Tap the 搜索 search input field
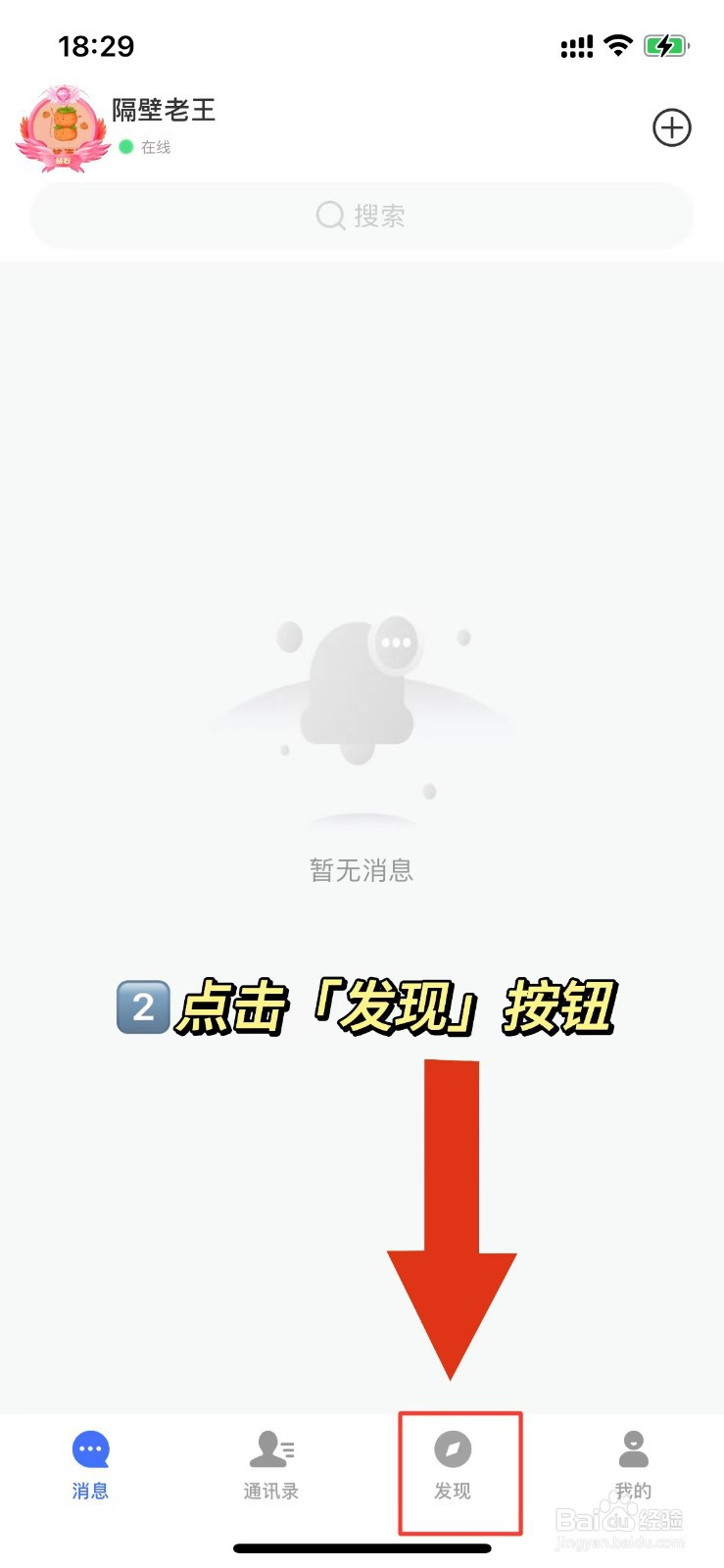Viewport: 724px width, 1568px height. point(362,216)
